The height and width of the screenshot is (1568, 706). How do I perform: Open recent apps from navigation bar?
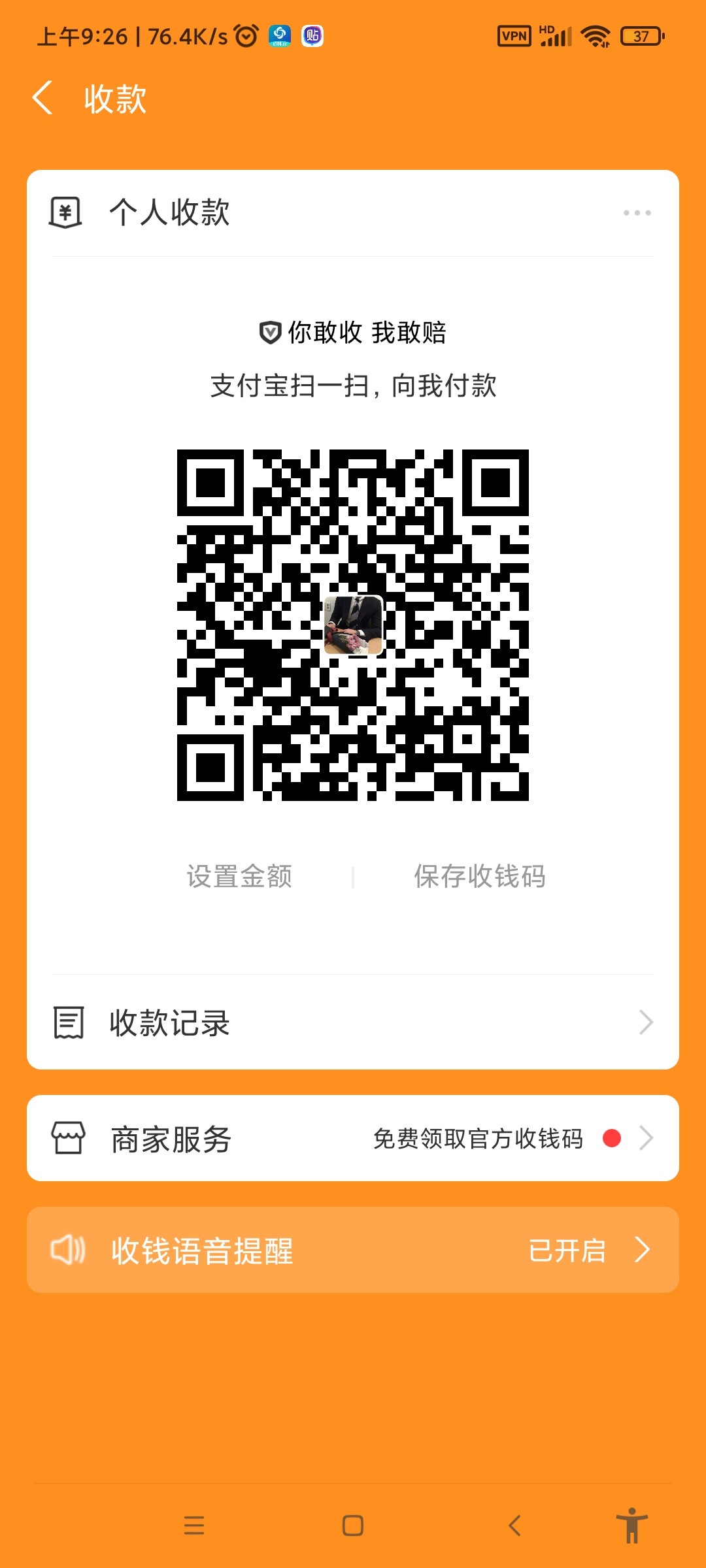click(x=194, y=1526)
